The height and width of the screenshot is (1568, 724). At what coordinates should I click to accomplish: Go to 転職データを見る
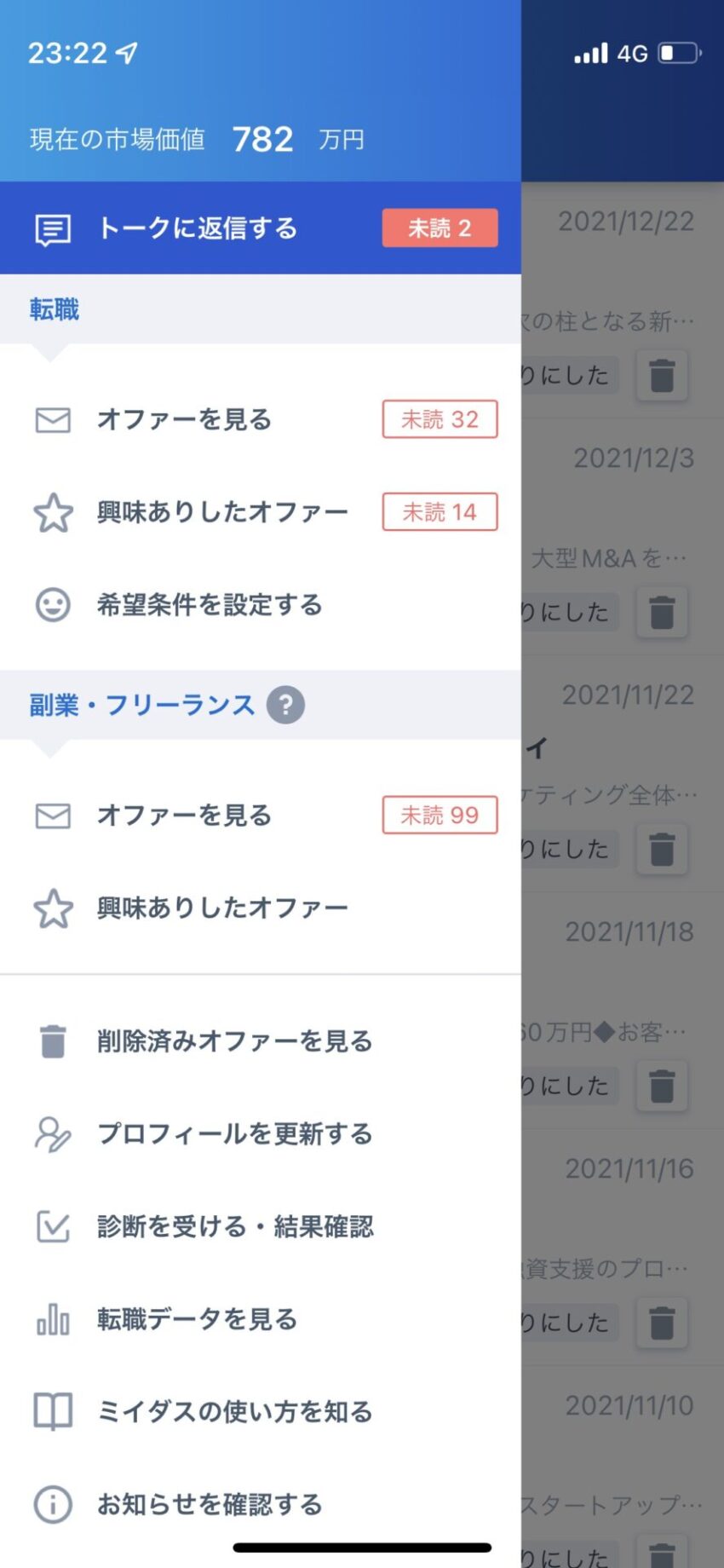[197, 1320]
